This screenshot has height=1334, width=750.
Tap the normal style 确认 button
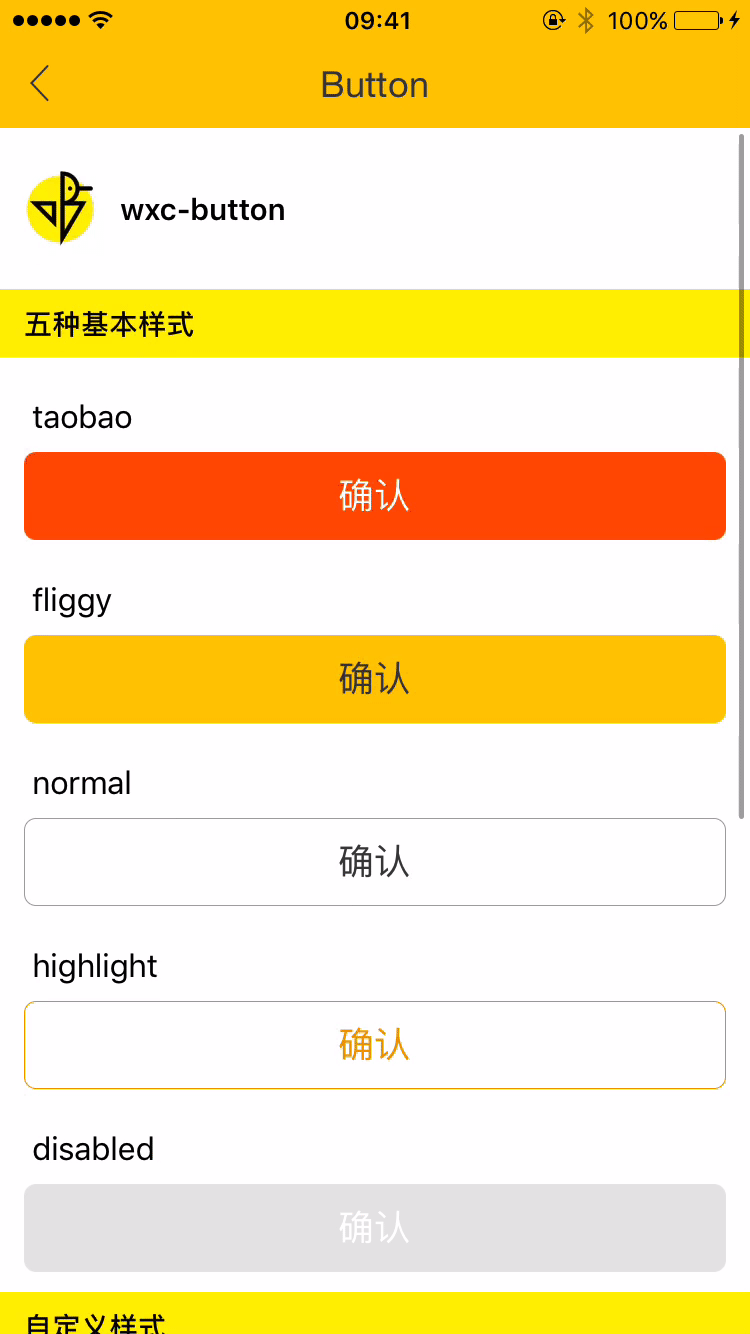pos(374,862)
